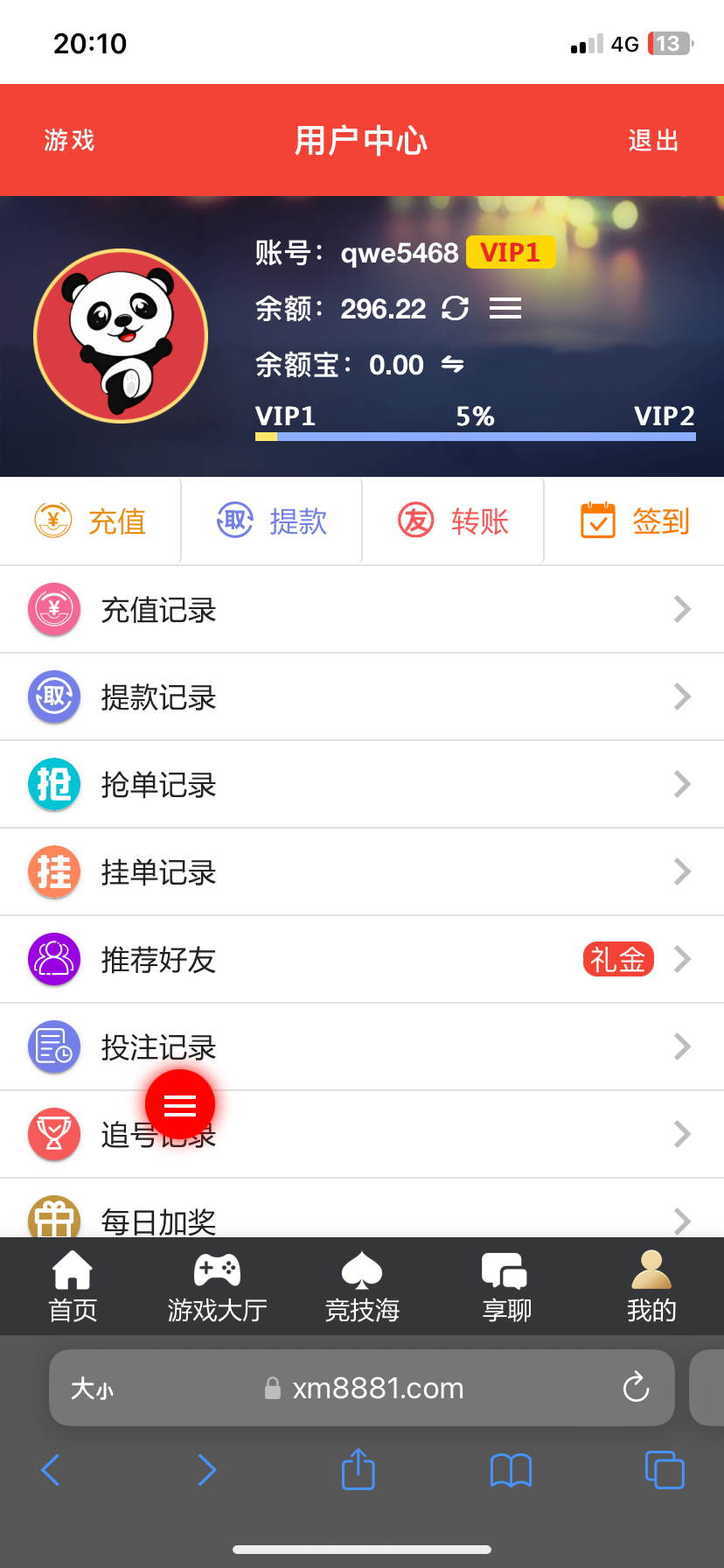Open 推荐好友 row

tap(362, 960)
